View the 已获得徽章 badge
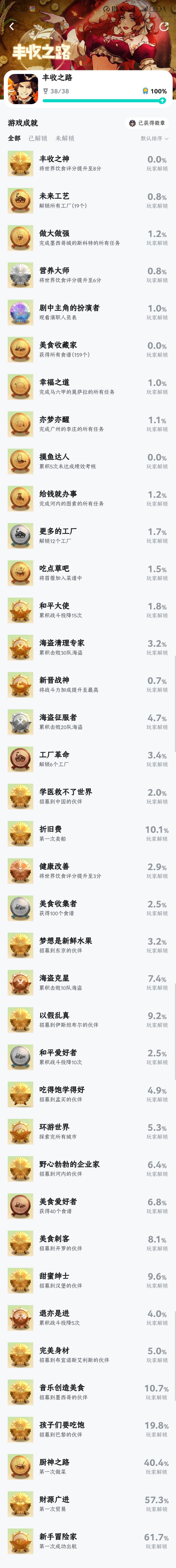The height and width of the screenshot is (1568, 176). click(x=147, y=123)
